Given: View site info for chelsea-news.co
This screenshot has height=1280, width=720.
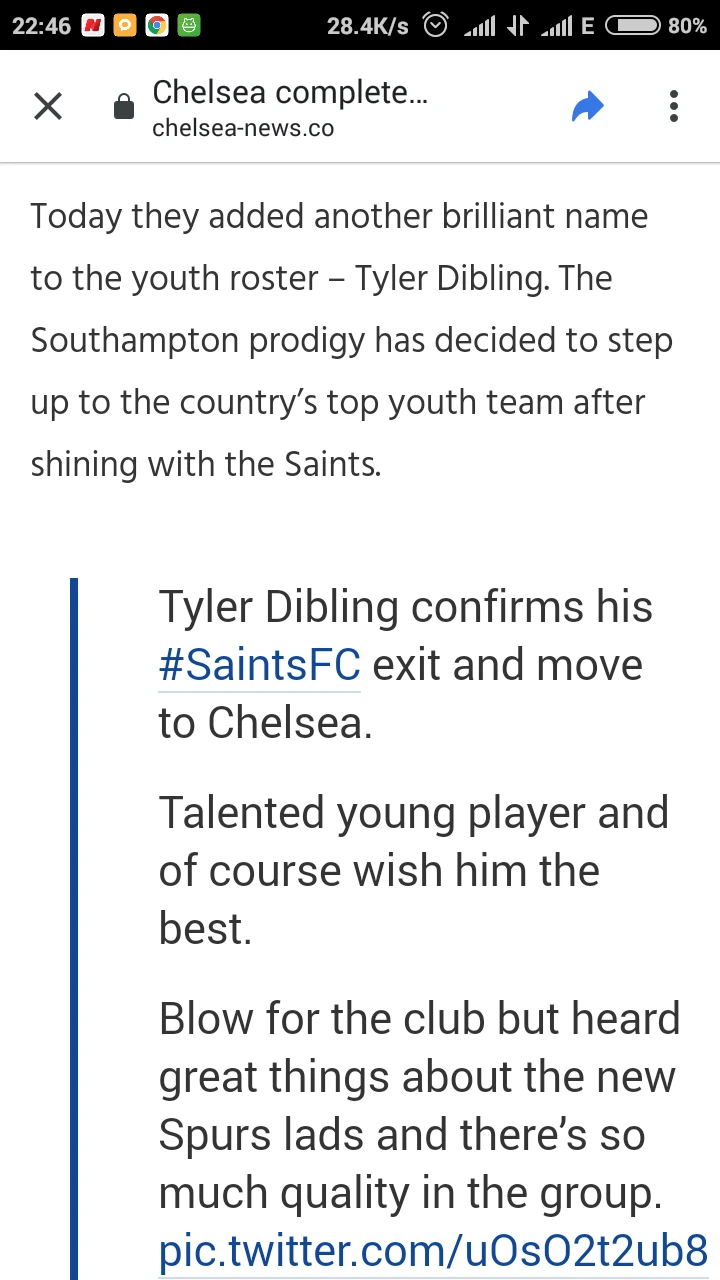Looking at the screenshot, I should (124, 107).
